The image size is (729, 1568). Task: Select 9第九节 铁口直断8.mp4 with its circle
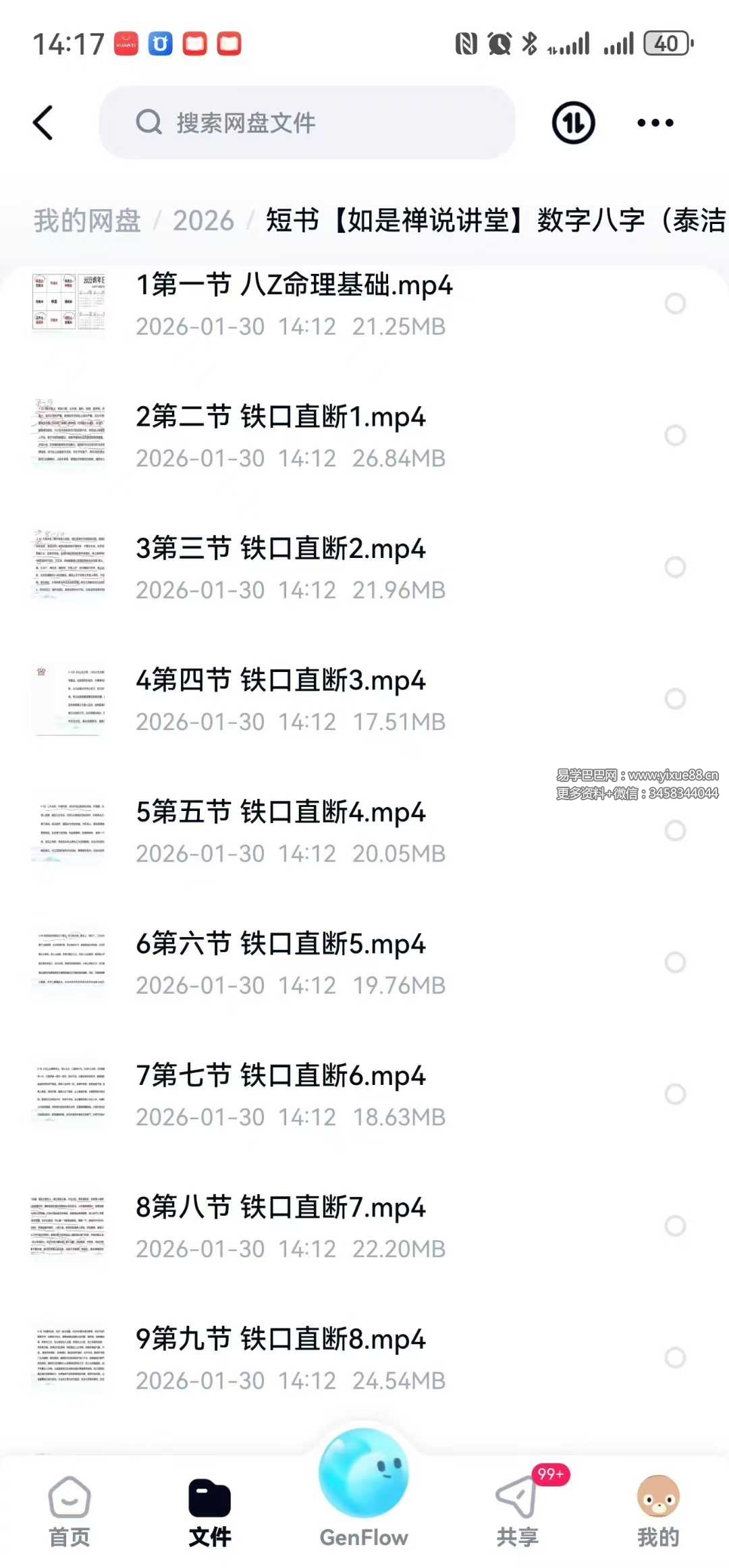(x=675, y=1357)
